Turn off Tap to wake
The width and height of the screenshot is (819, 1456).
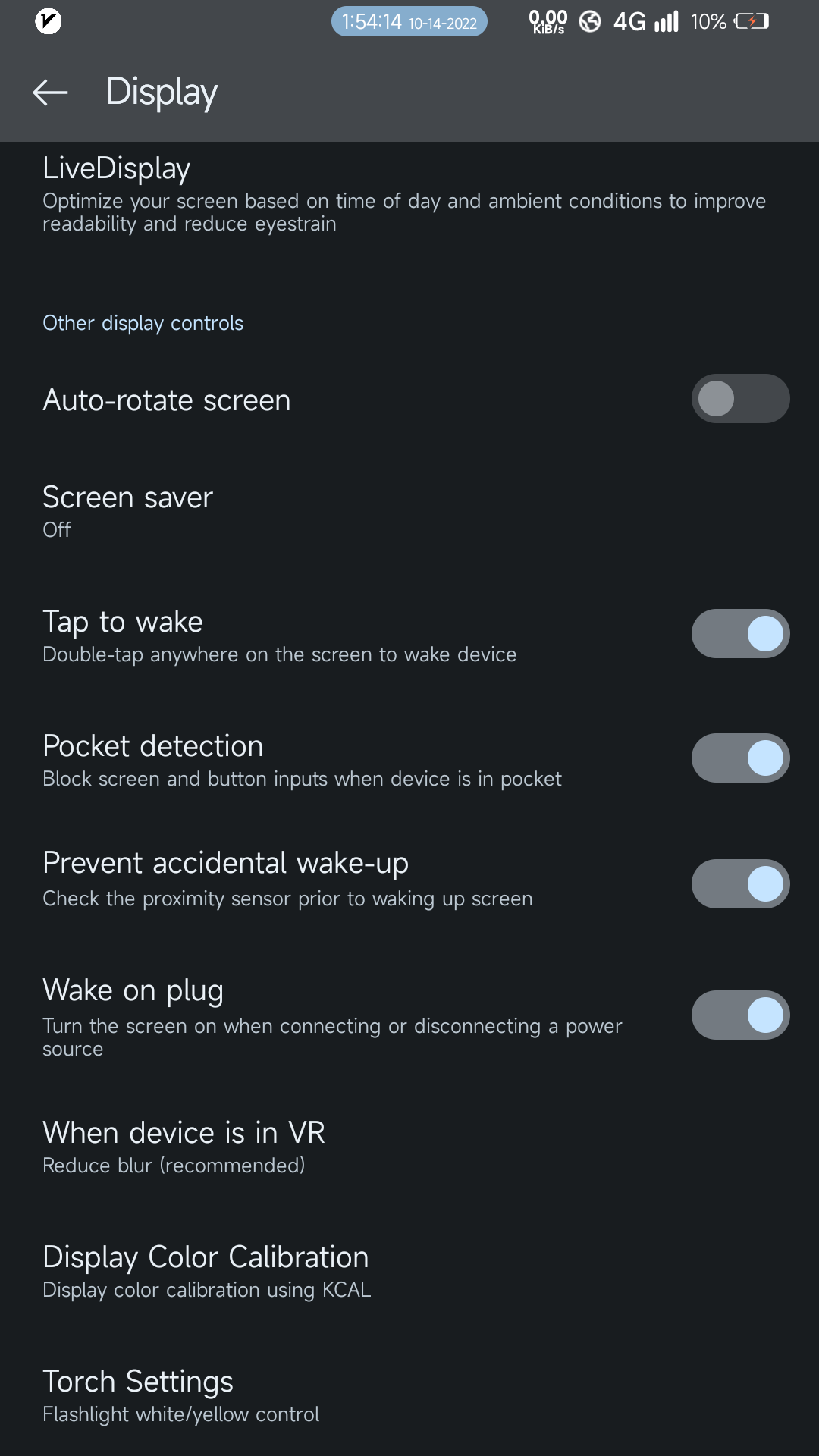[740, 634]
